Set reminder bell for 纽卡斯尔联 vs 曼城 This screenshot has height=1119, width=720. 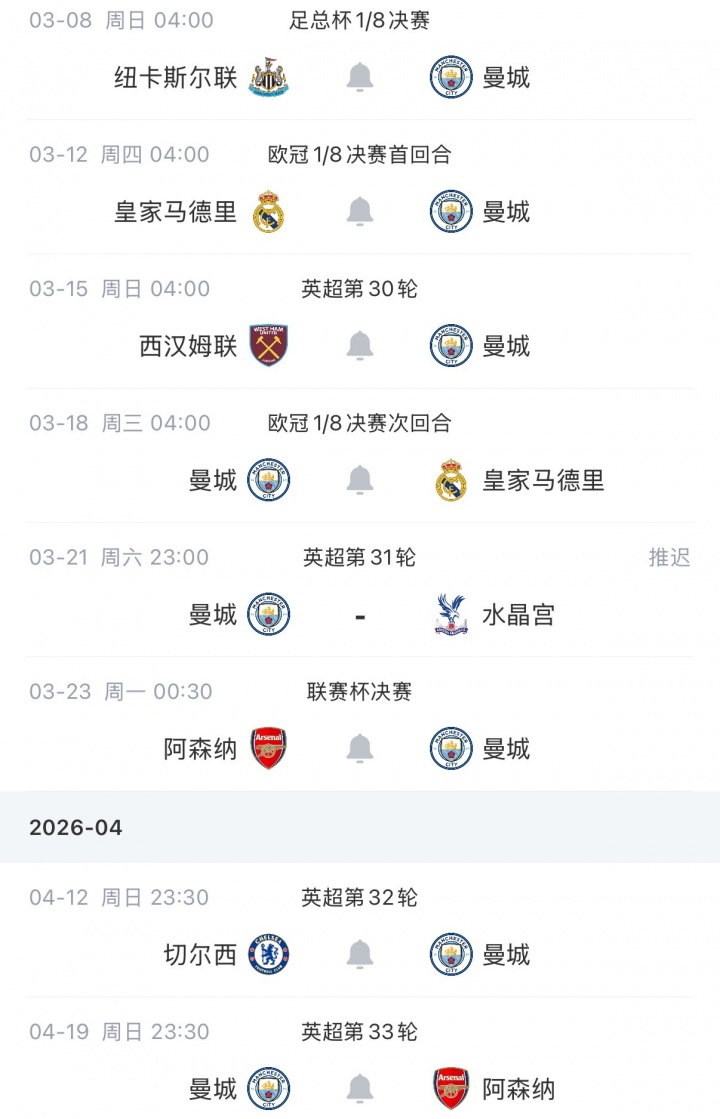click(360, 78)
